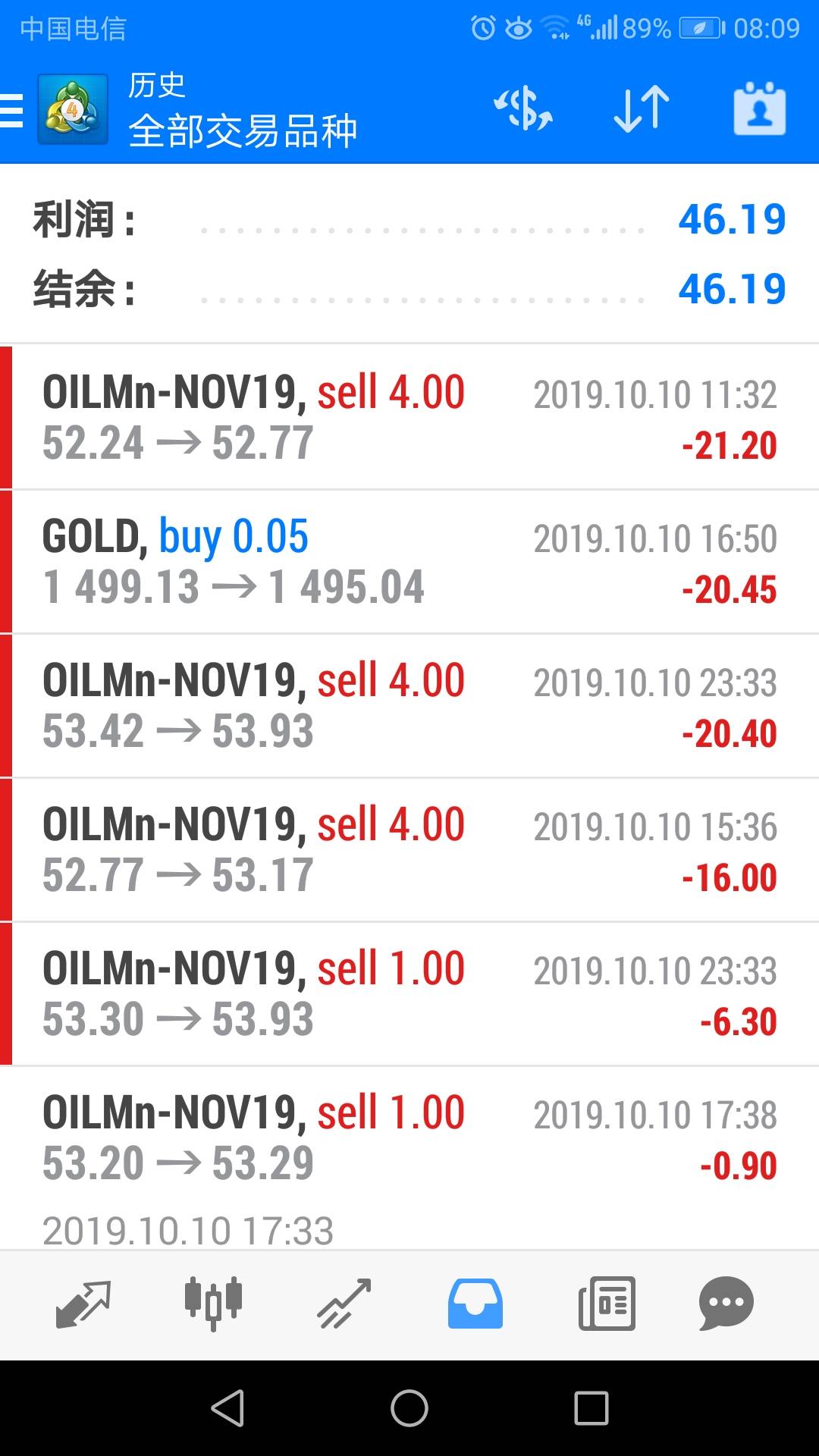Open the OILMn-NOV19 trade with loss -21.20
The width and height of the screenshot is (819, 1456).
pos(409,417)
